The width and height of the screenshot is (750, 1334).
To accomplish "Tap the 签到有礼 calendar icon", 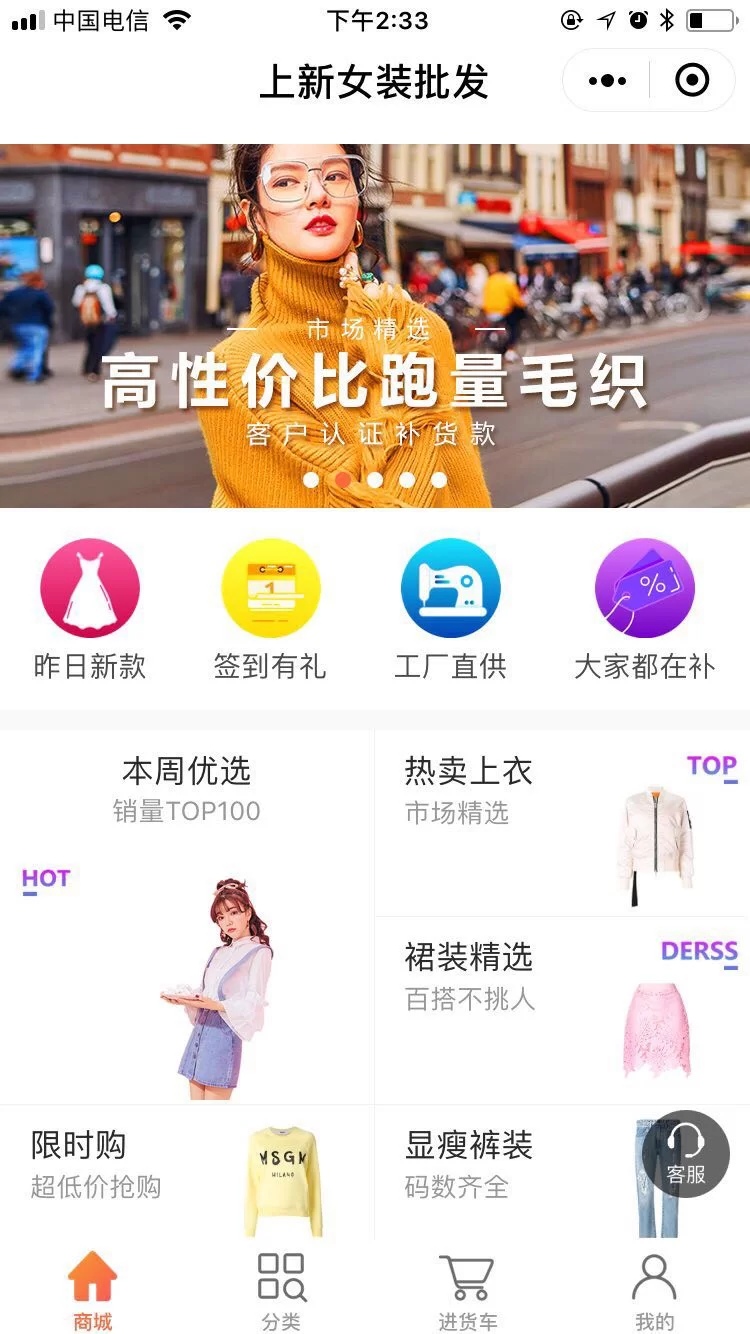I will point(270,588).
